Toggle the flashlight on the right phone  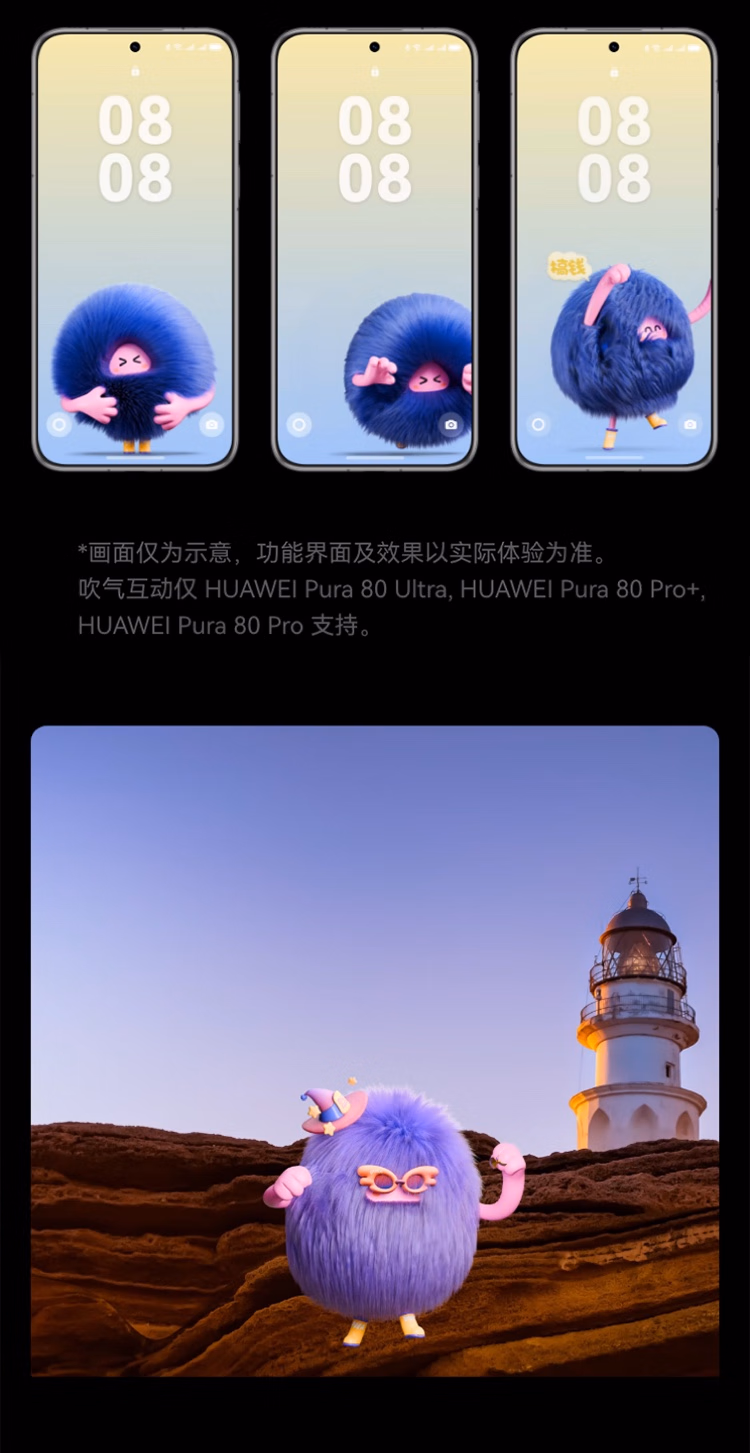pyautogui.click(x=538, y=425)
